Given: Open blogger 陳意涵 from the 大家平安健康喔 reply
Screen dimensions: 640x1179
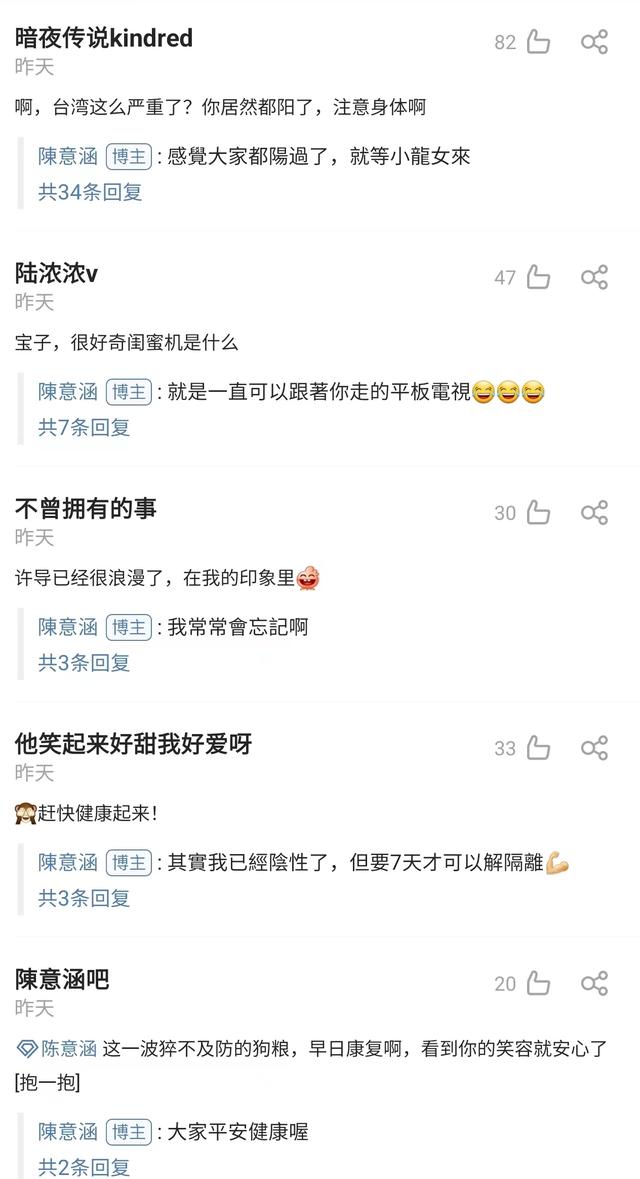Looking at the screenshot, I should pos(68,1131).
